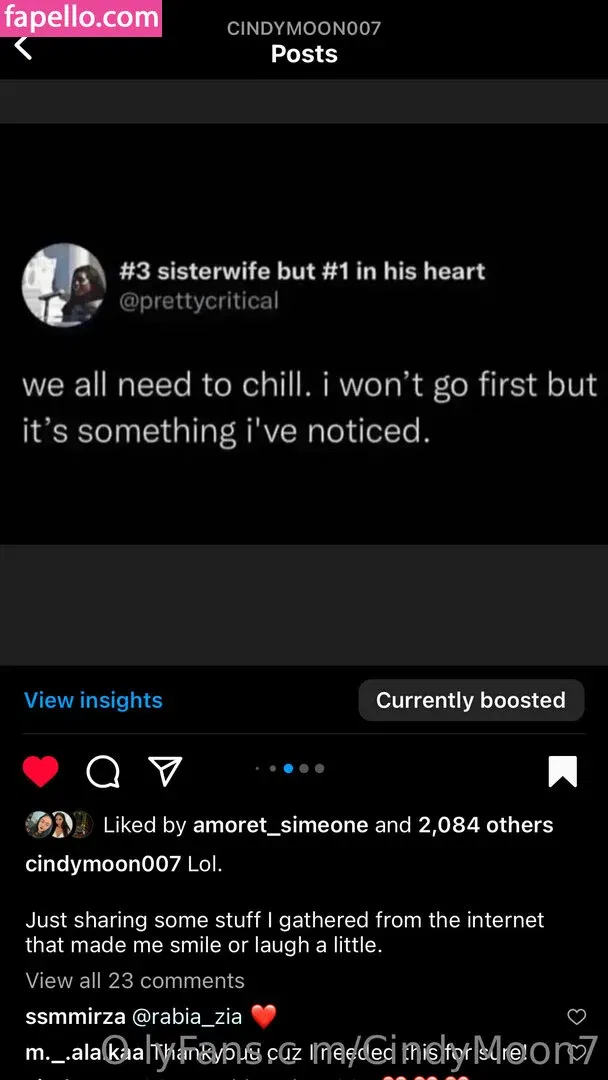View all 23 comments
Viewport: 608px width, 1080px height.
134,981
